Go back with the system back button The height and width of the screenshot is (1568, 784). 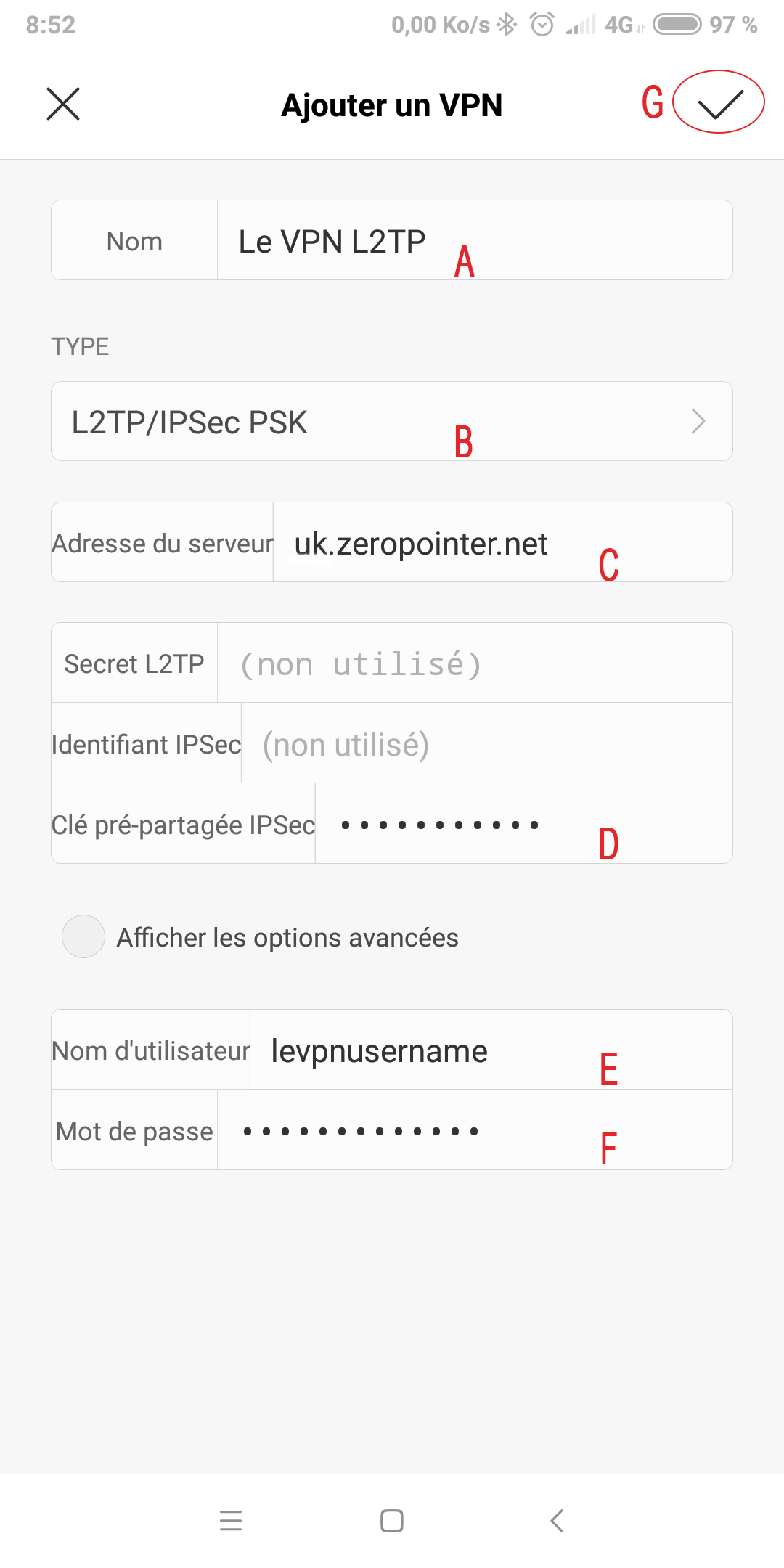point(557,1520)
